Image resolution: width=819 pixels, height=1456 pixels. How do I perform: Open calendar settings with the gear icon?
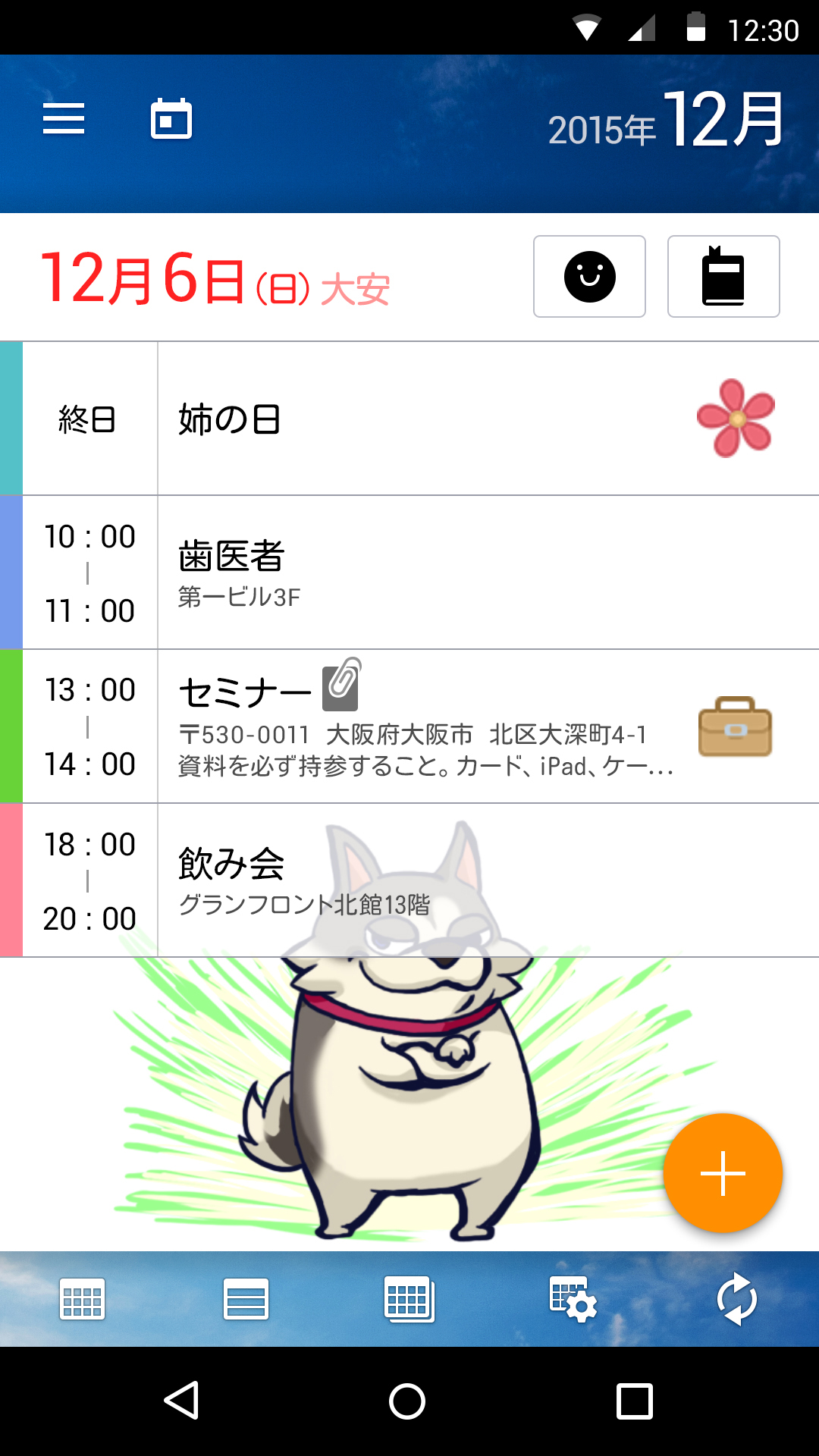(573, 1299)
